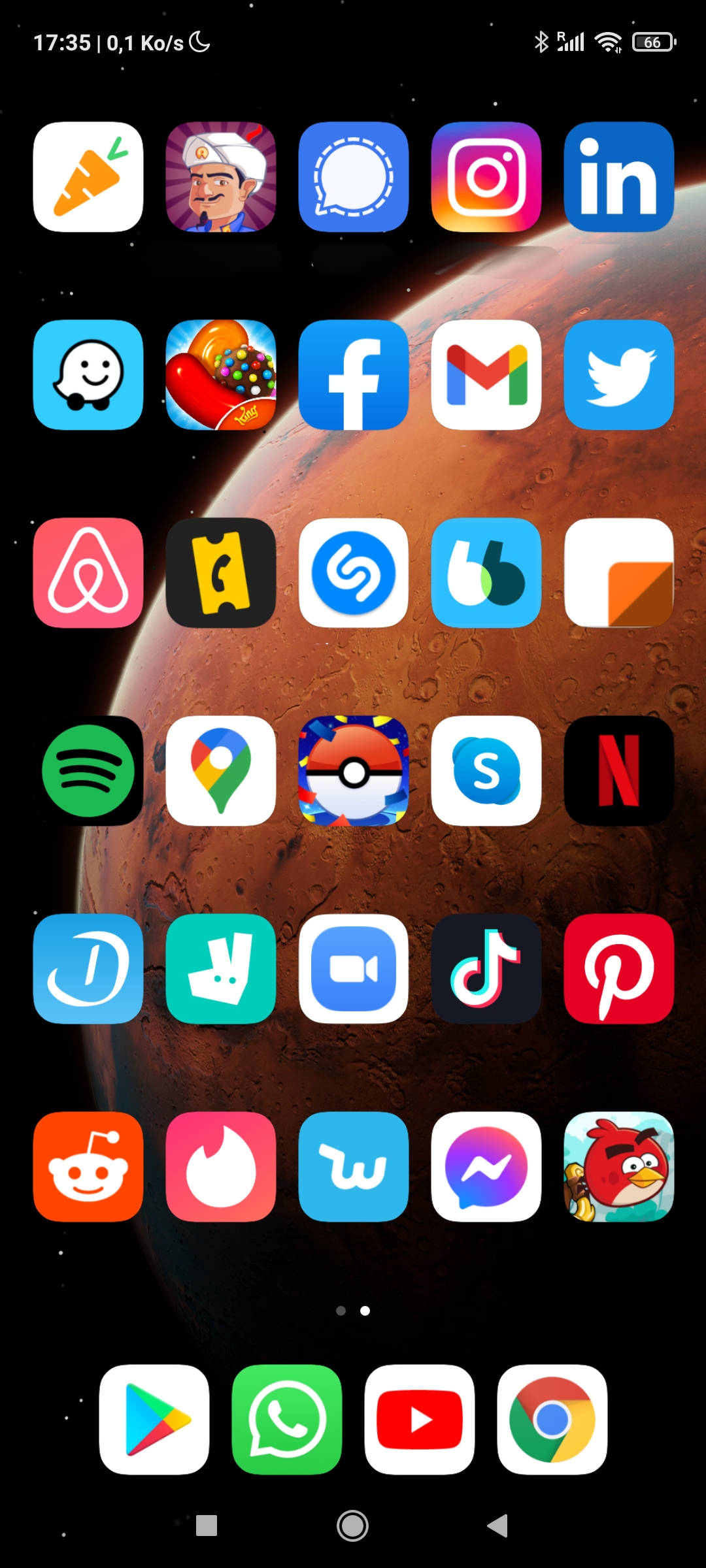Image resolution: width=706 pixels, height=1568 pixels.
Task: Open the Instagram app
Action: 486,176
